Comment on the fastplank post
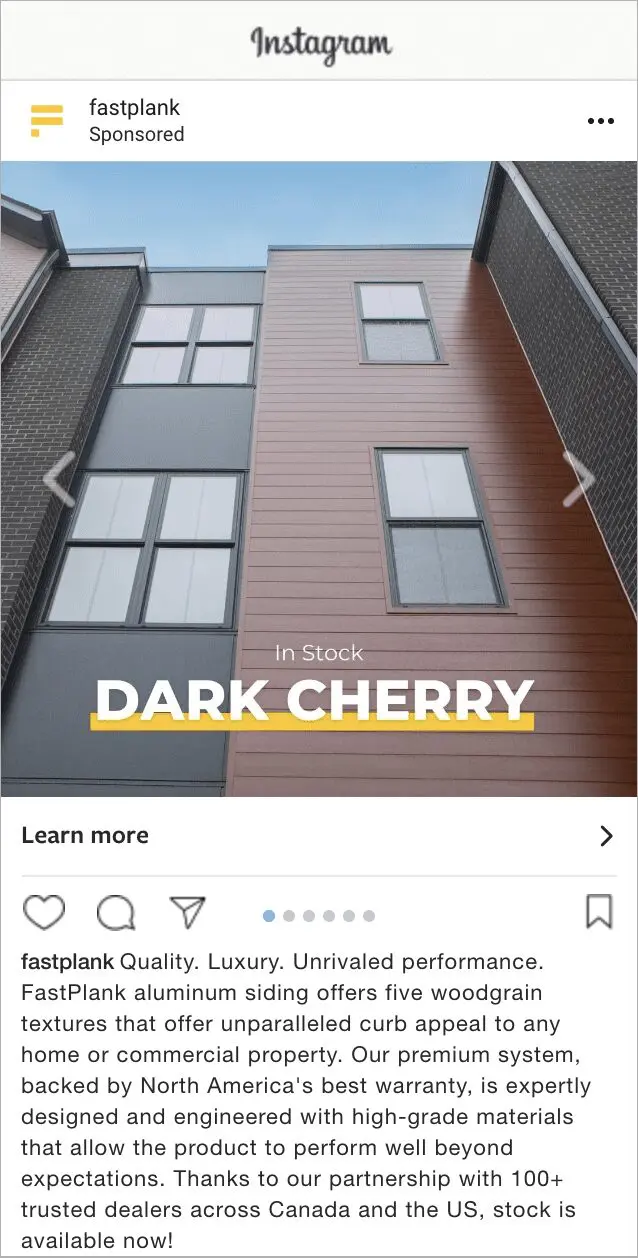The image size is (638, 1258). pos(115,912)
